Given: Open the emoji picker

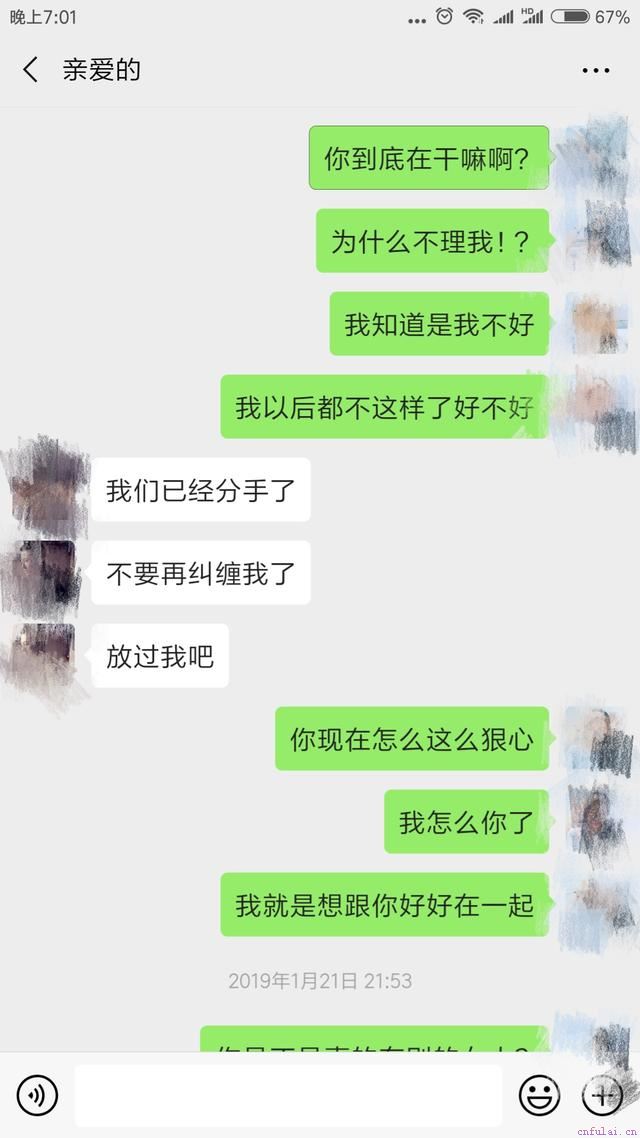Looking at the screenshot, I should pyautogui.click(x=539, y=1096).
